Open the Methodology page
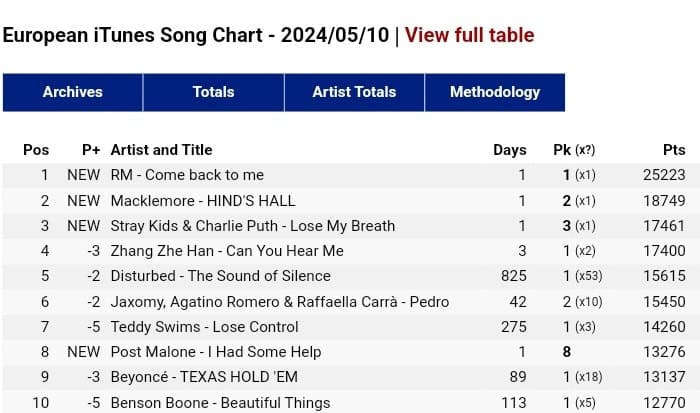This screenshot has width=700, height=413. tap(494, 92)
